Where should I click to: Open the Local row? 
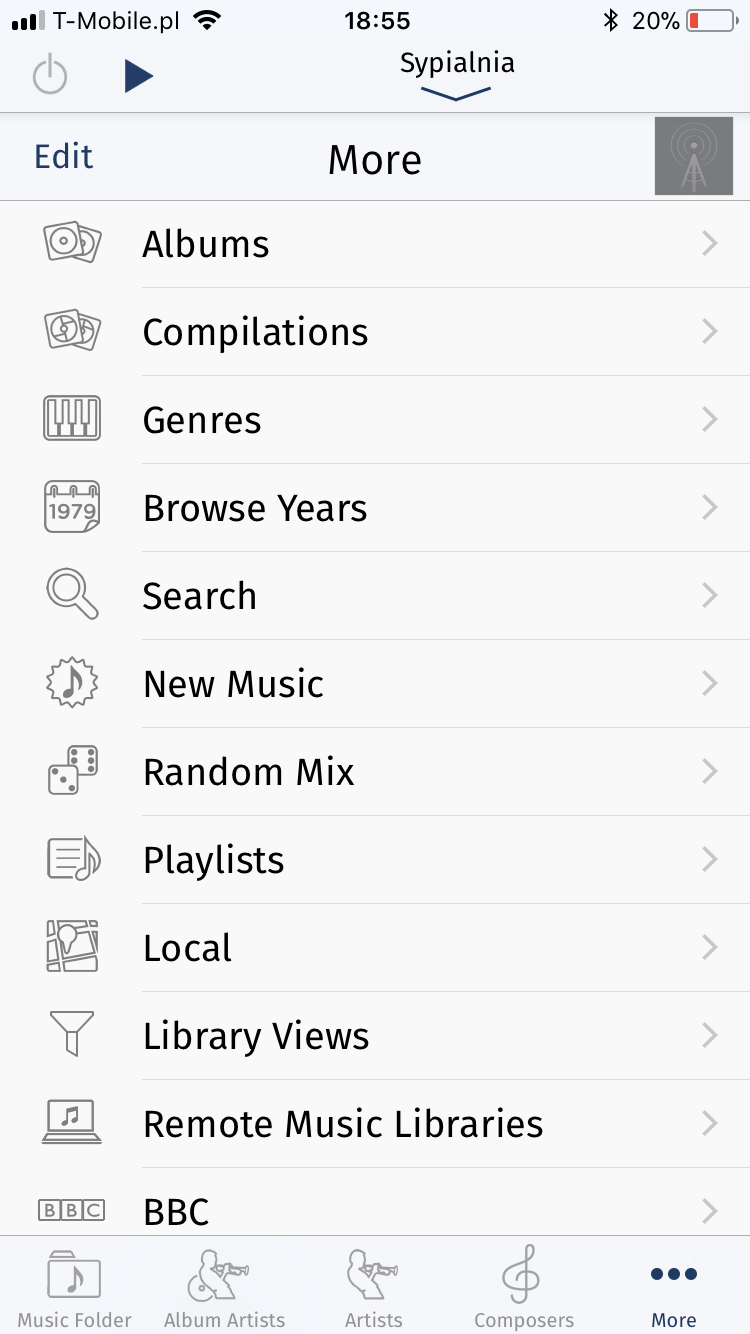coord(375,948)
